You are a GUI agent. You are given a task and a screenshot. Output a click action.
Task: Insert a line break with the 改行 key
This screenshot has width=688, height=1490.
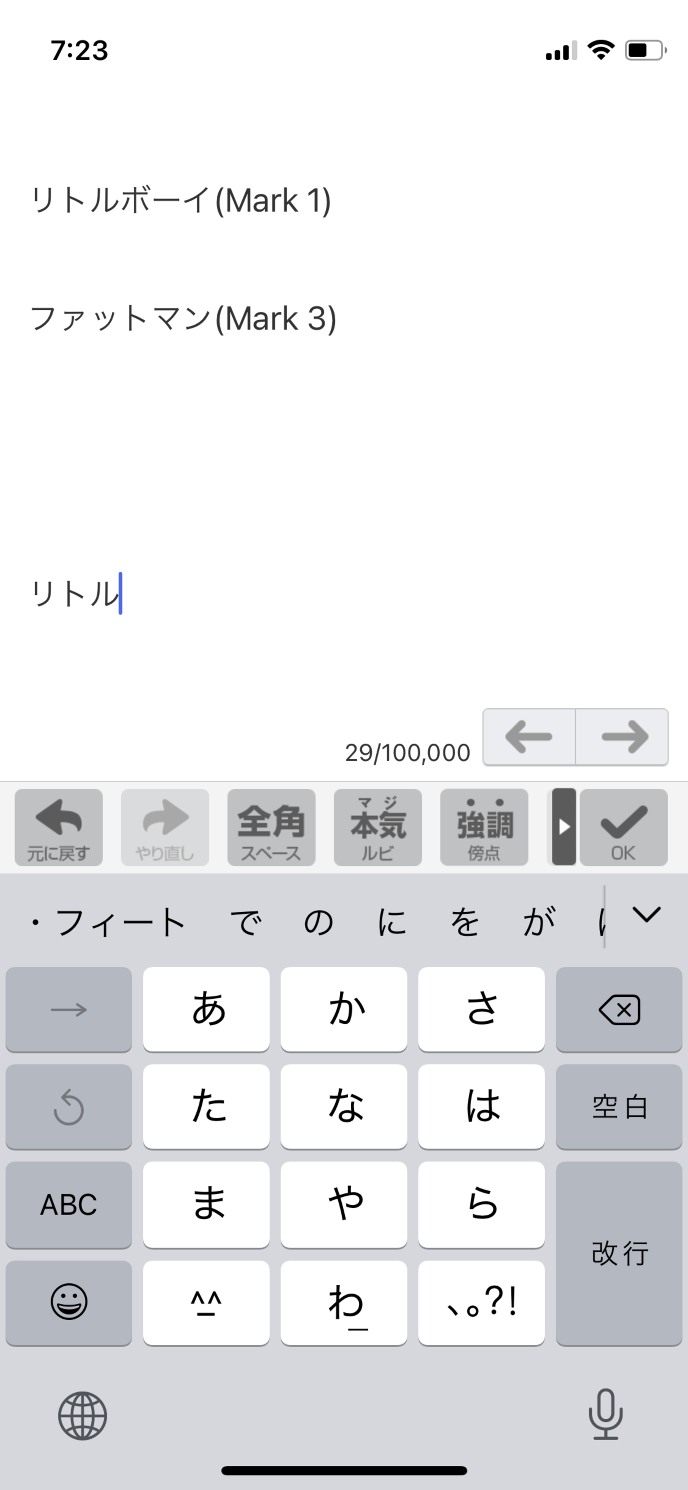[619, 1253]
